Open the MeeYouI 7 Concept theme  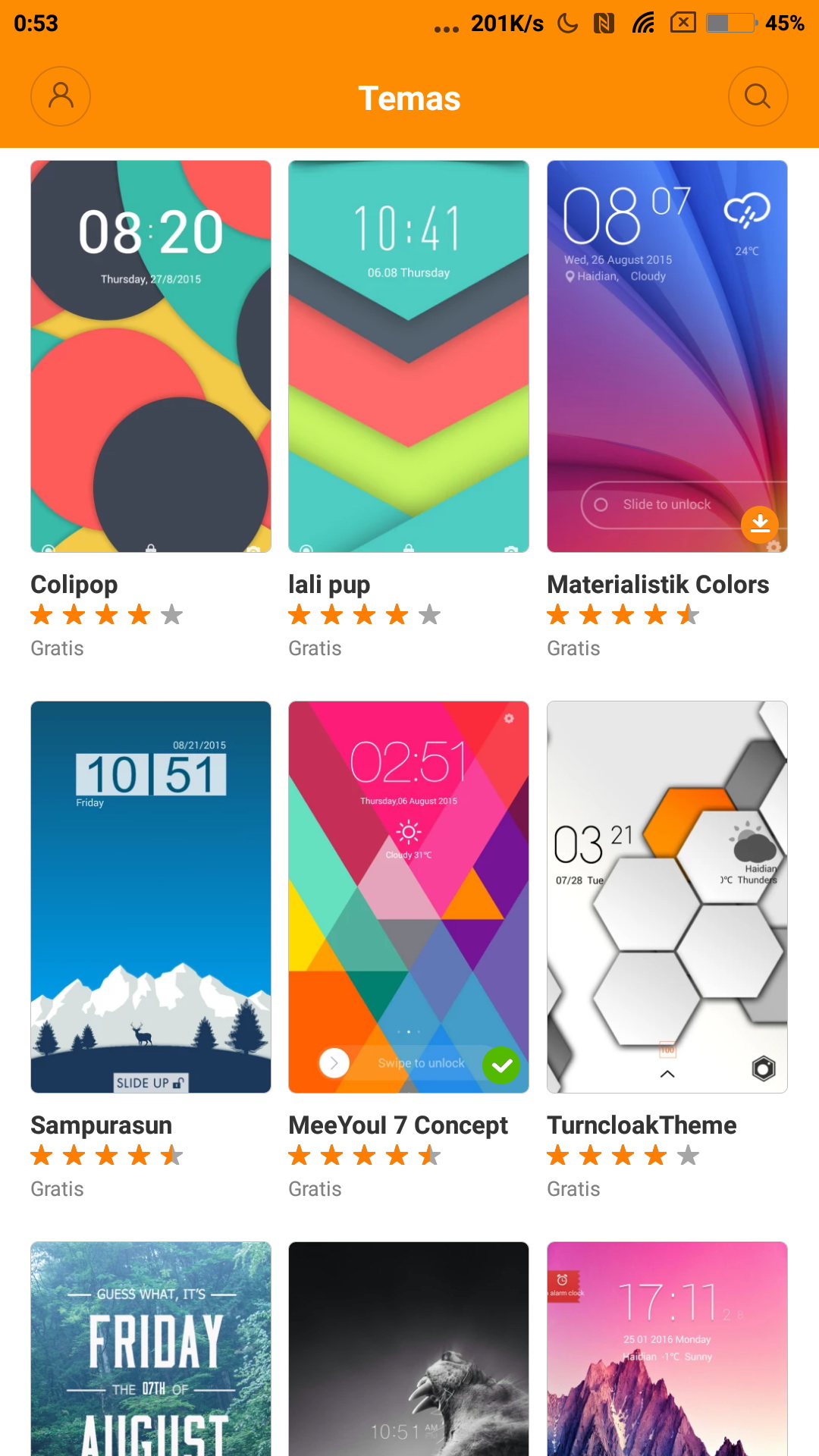click(409, 896)
